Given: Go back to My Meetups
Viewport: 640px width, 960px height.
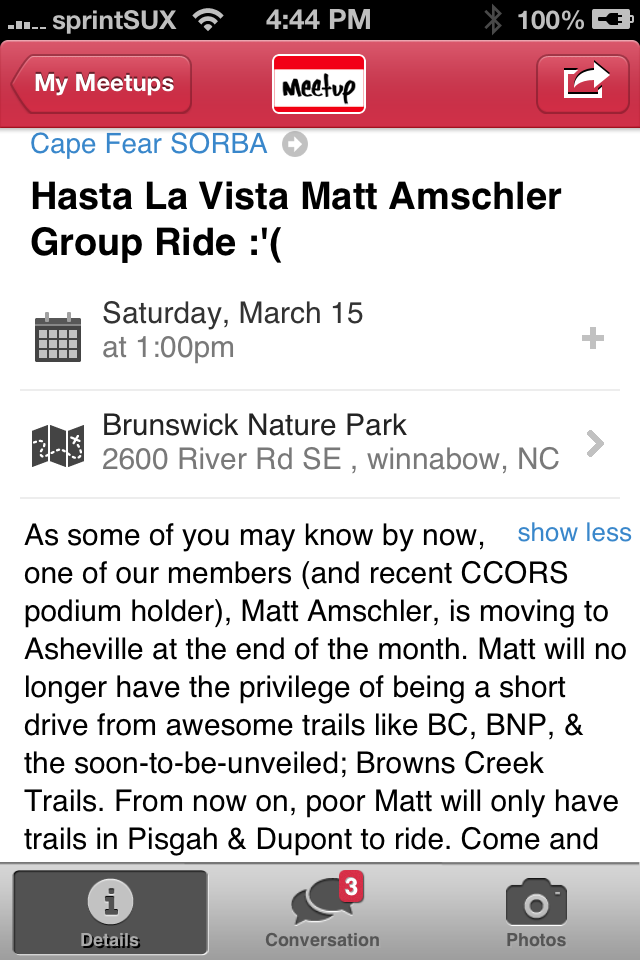Looking at the screenshot, I should tap(102, 84).
